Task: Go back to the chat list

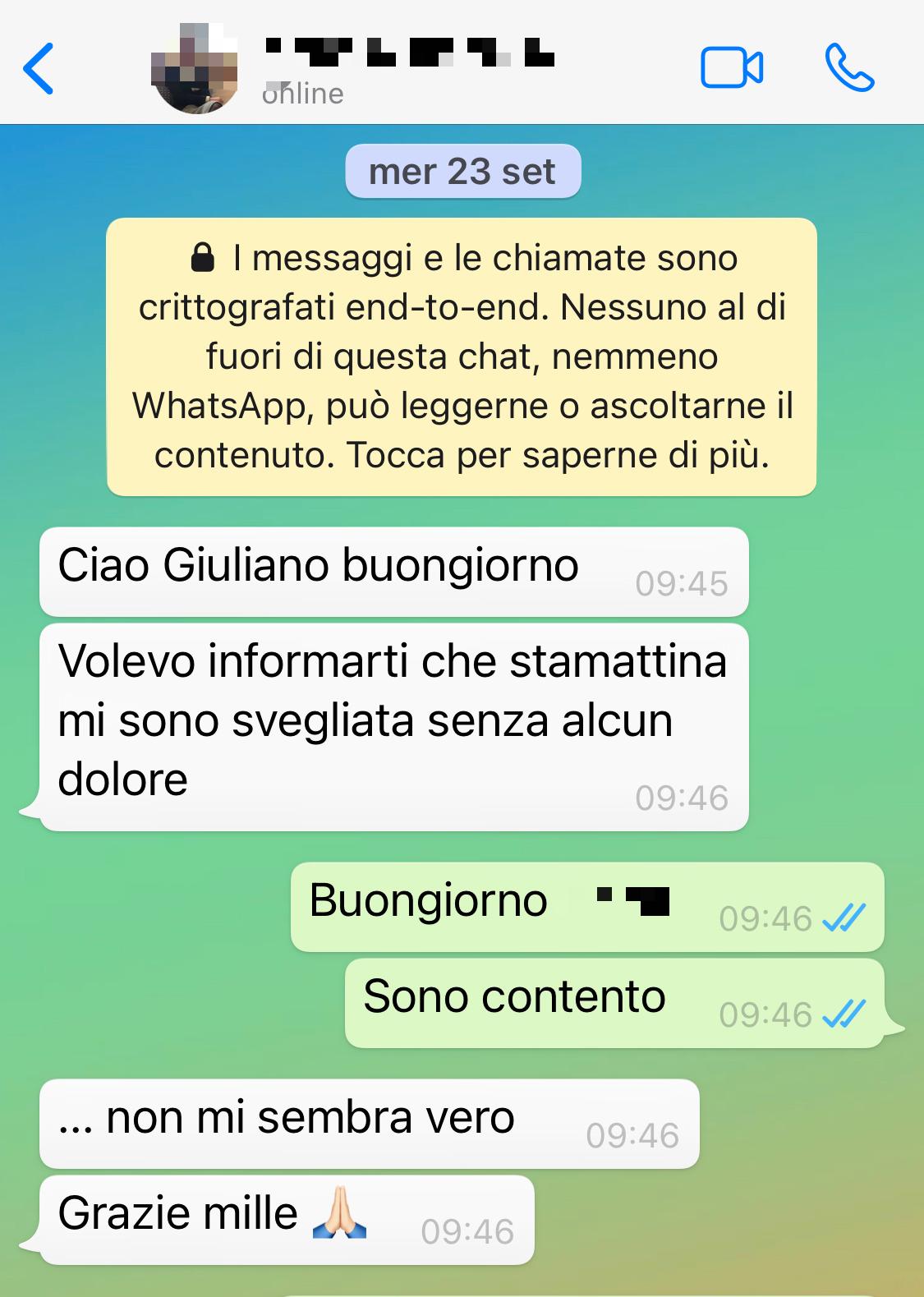Action: pyautogui.click(x=39, y=68)
